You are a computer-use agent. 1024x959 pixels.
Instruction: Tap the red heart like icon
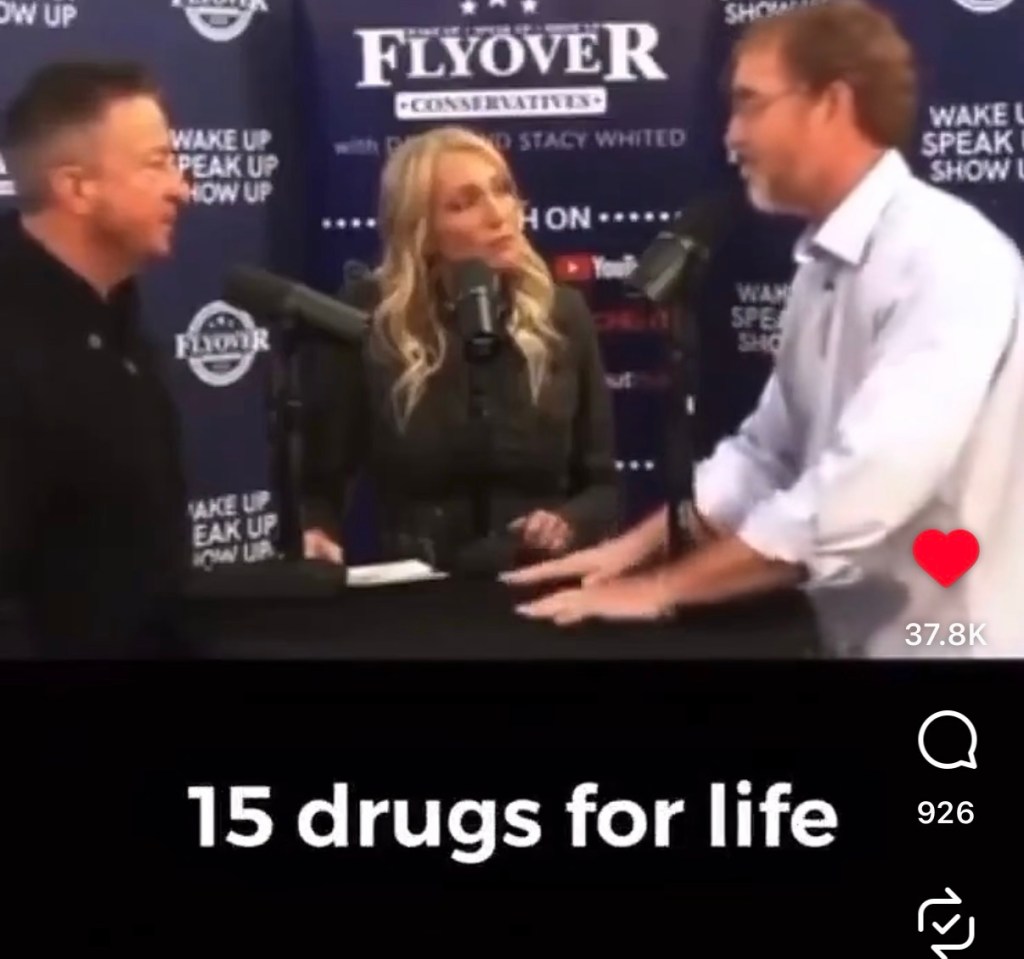pos(946,557)
